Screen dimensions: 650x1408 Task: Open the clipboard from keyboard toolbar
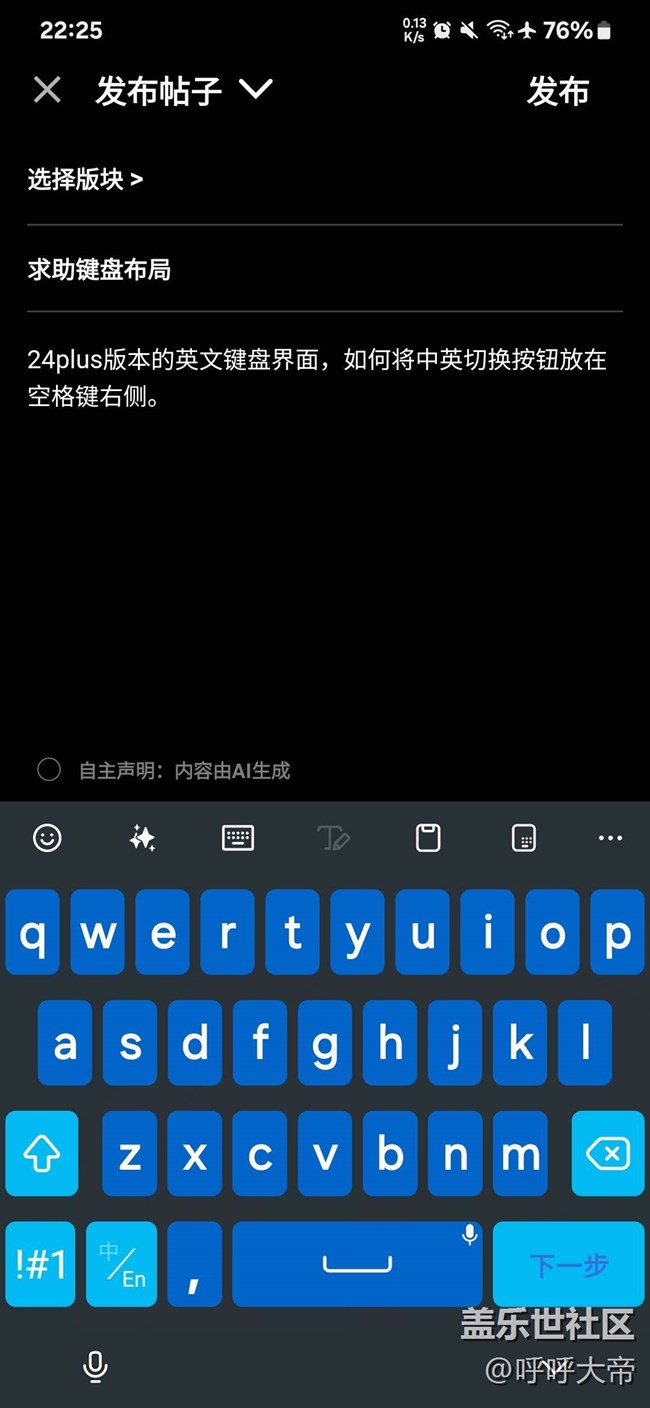tap(428, 838)
